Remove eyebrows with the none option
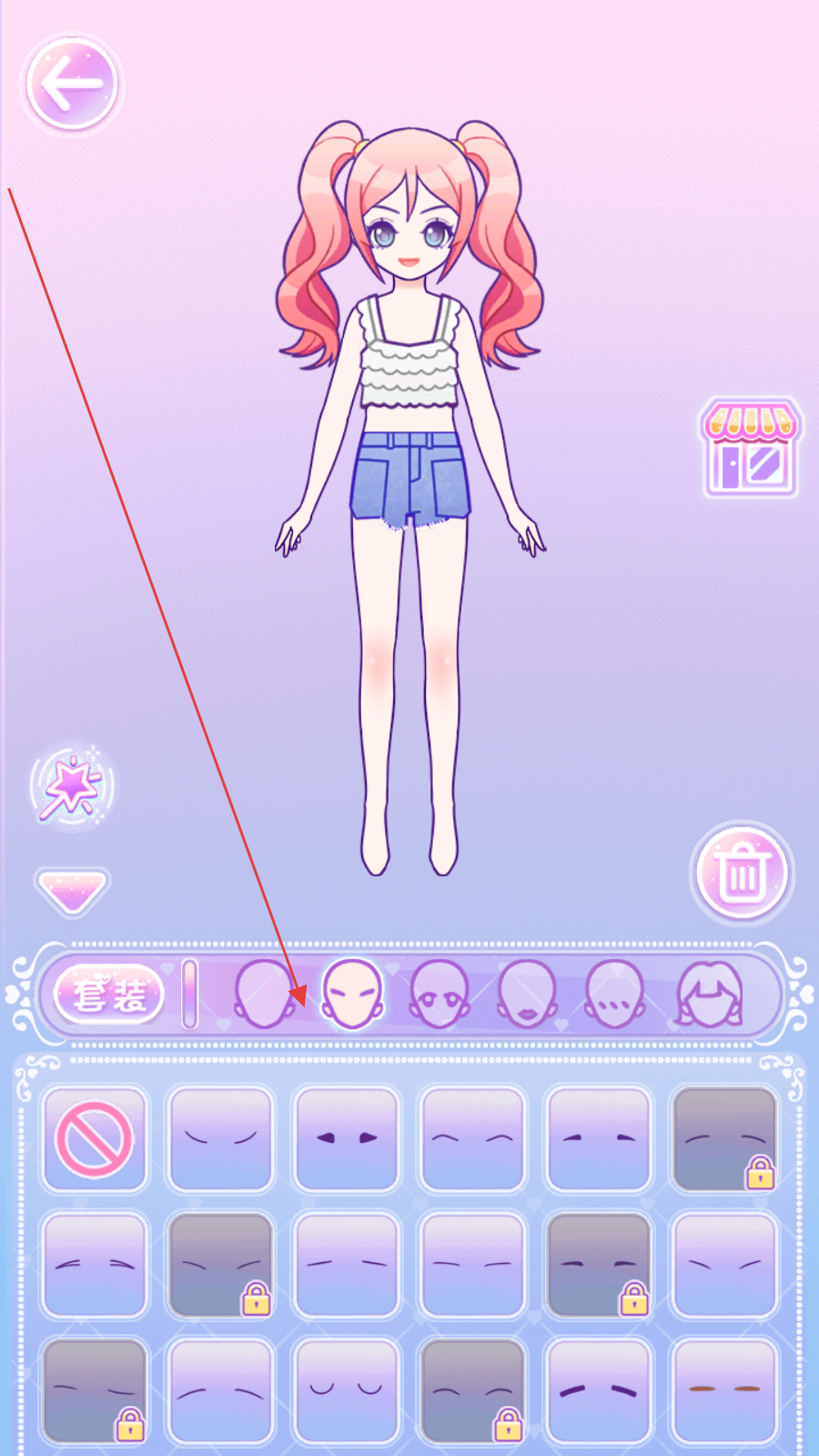Viewport: 819px width, 1456px height. 95,1138
